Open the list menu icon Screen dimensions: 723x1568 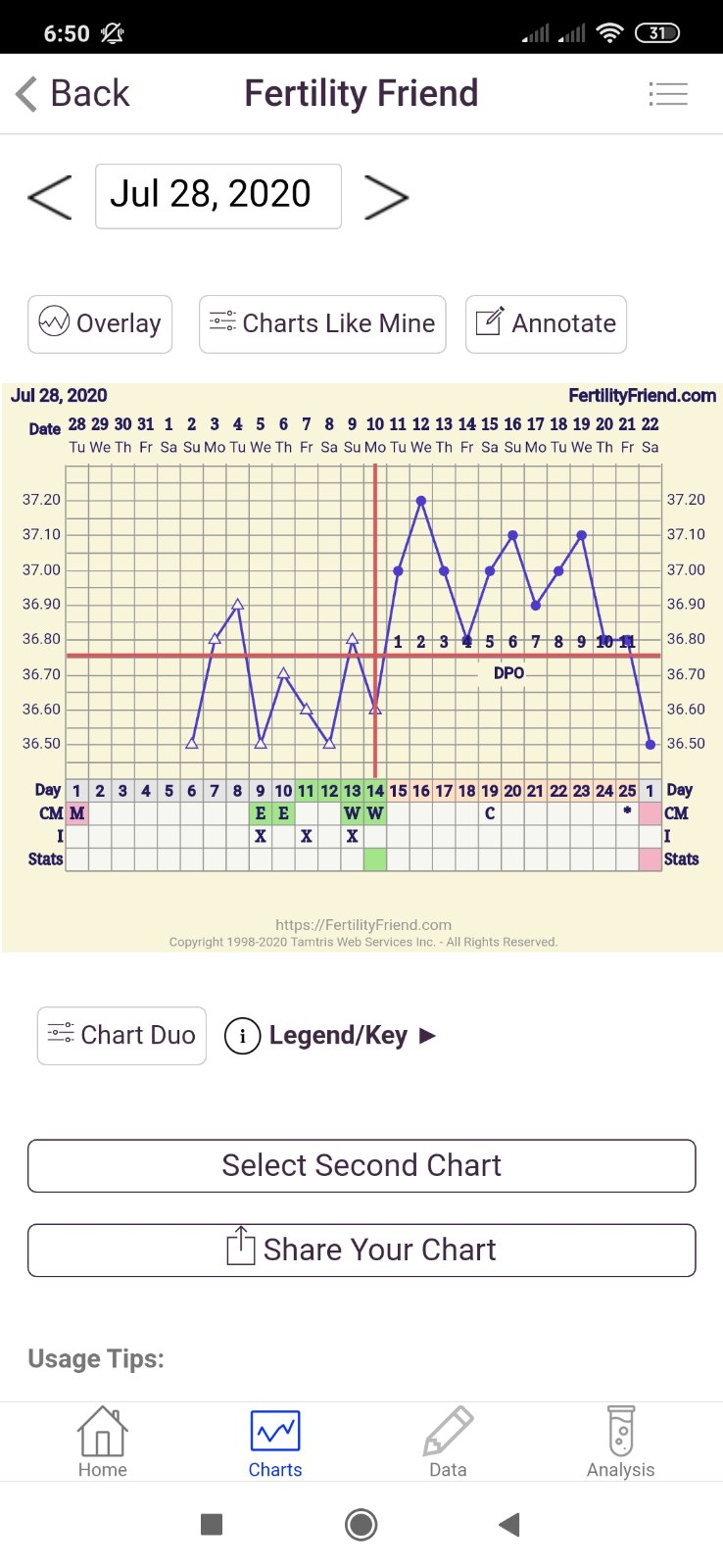[x=668, y=94]
